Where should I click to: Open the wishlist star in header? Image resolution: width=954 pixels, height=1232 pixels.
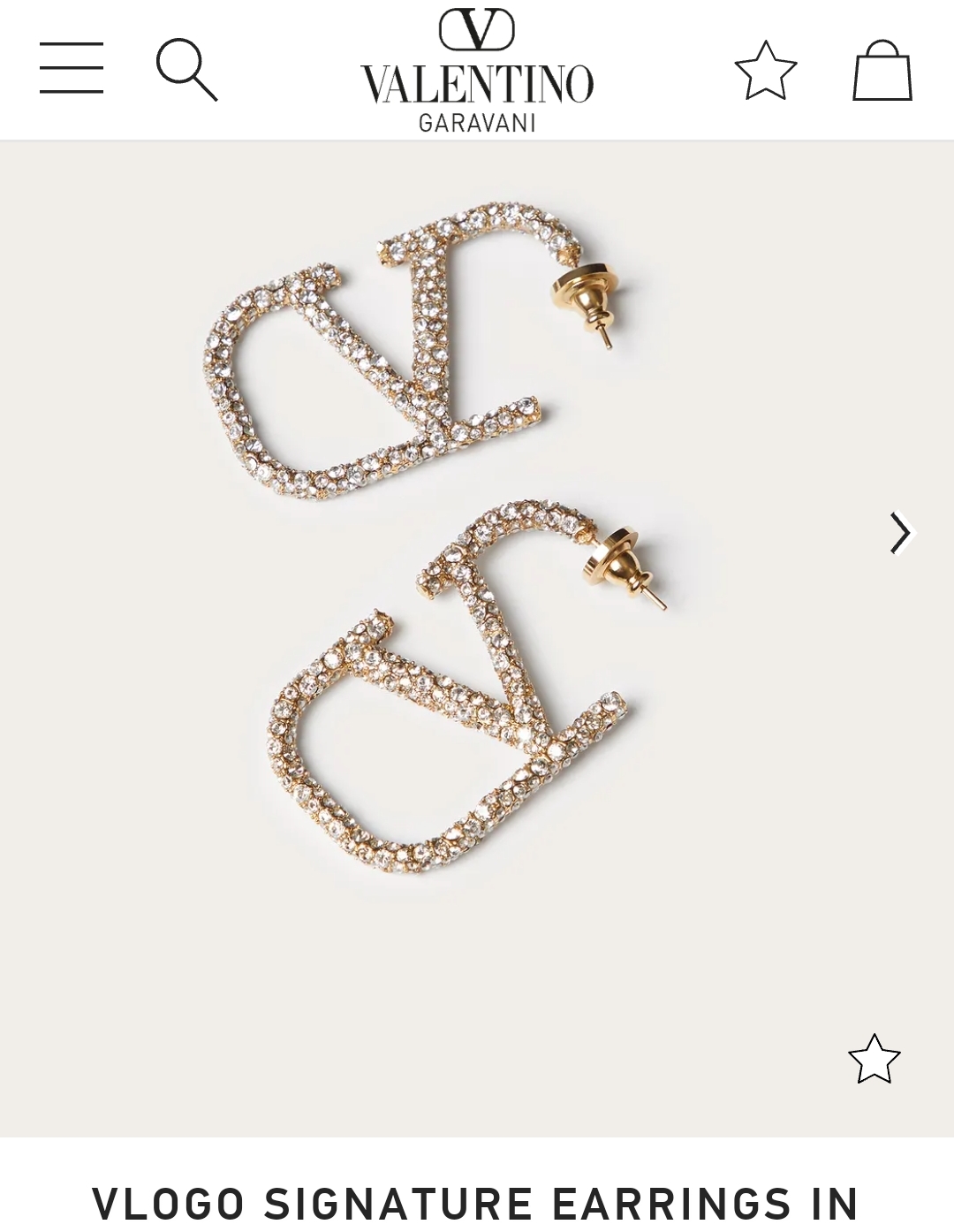(765, 70)
